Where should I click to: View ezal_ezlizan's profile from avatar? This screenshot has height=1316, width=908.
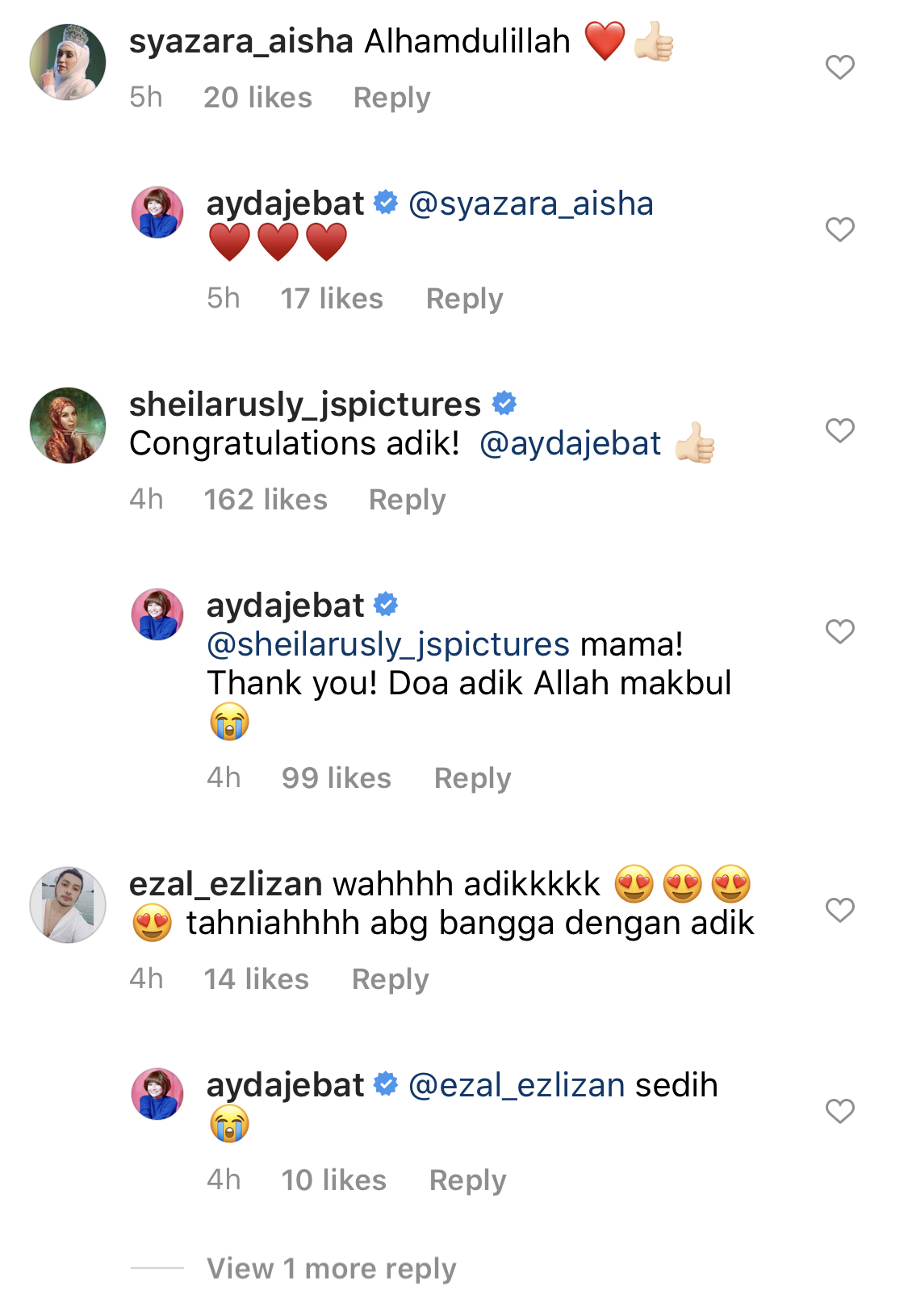tap(68, 905)
